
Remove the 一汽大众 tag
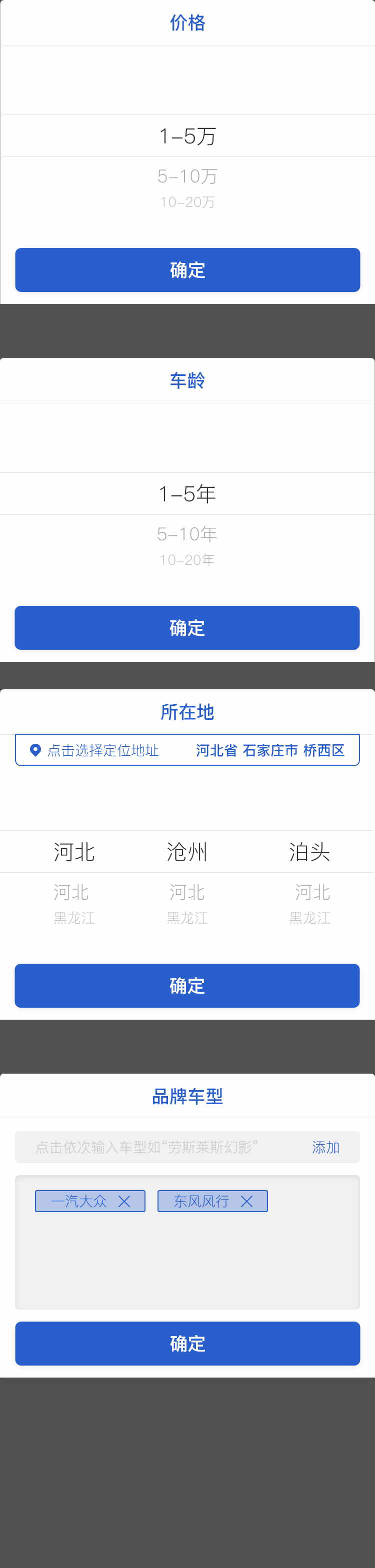pyautogui.click(x=124, y=1201)
